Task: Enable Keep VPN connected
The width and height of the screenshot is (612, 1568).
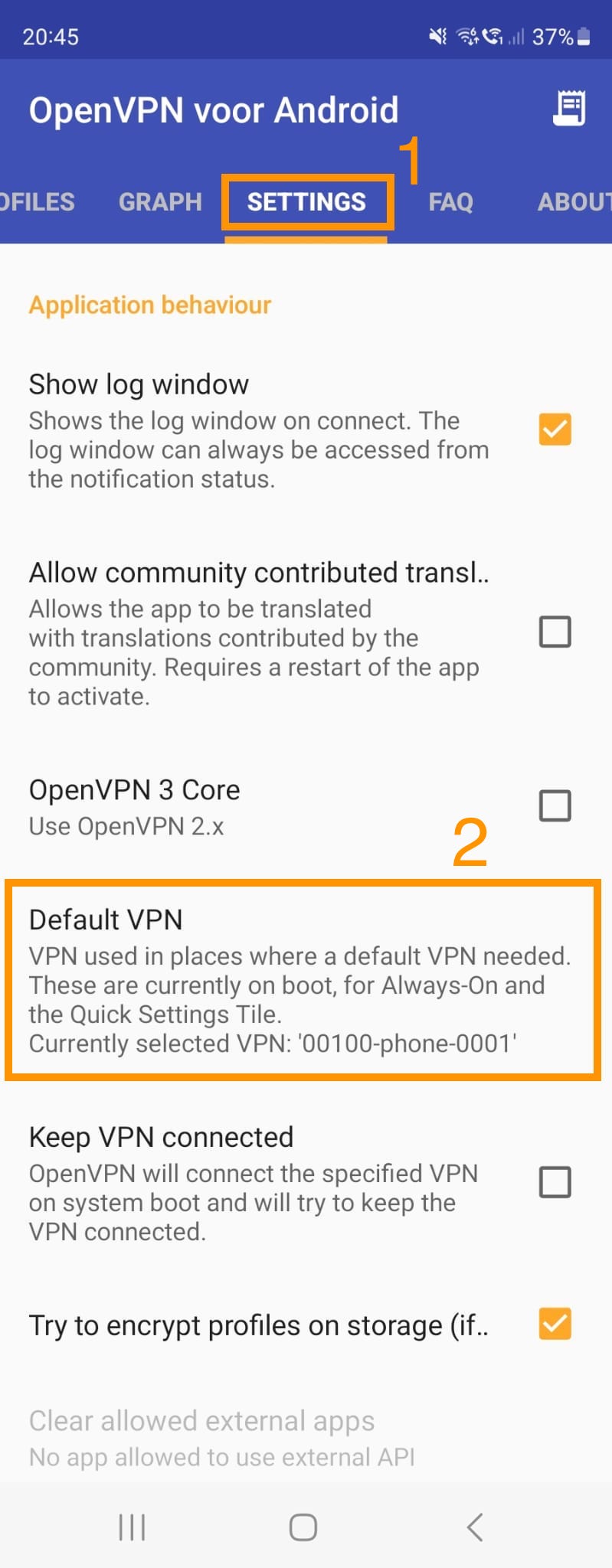Action: coord(555,1182)
